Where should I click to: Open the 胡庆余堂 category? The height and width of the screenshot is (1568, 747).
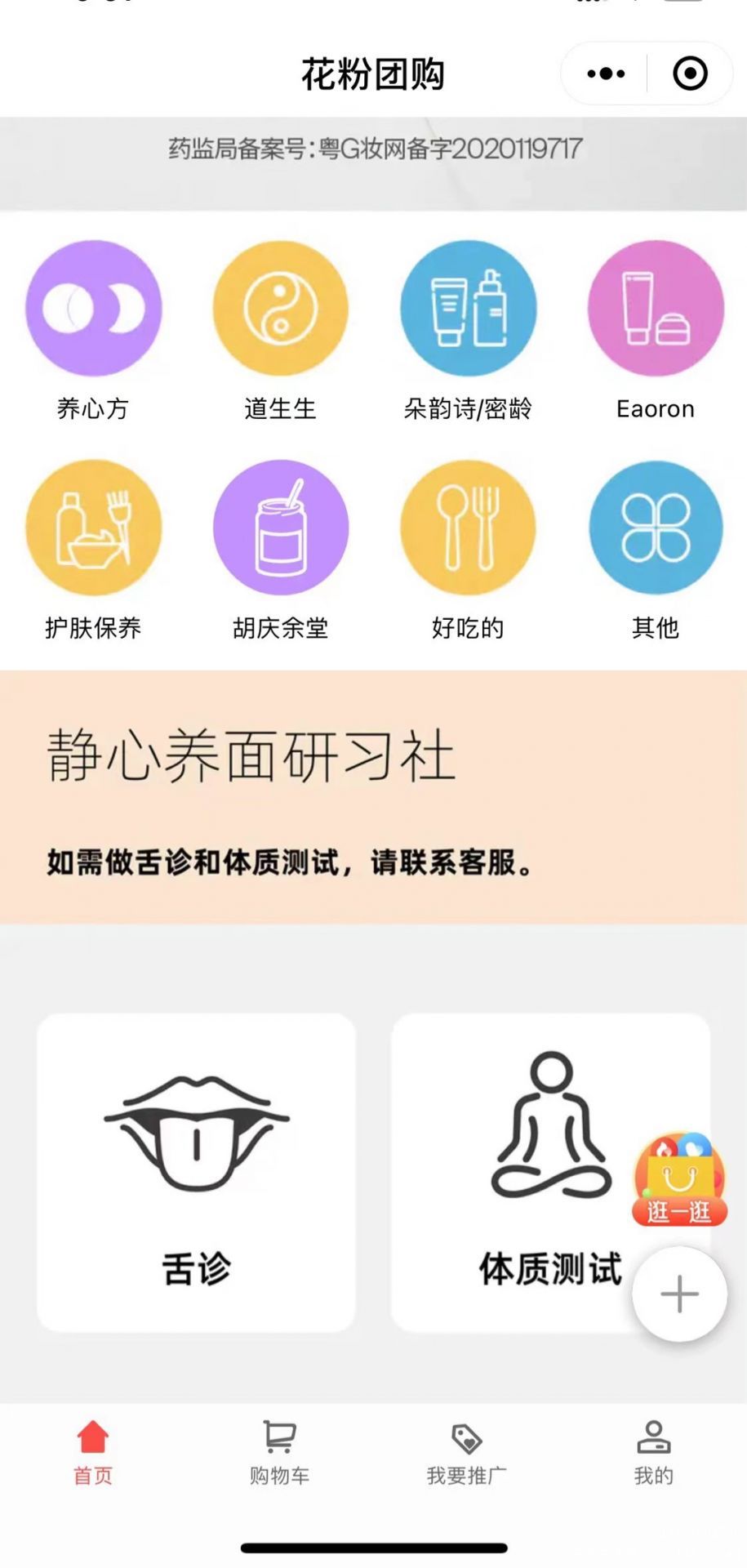[280, 550]
